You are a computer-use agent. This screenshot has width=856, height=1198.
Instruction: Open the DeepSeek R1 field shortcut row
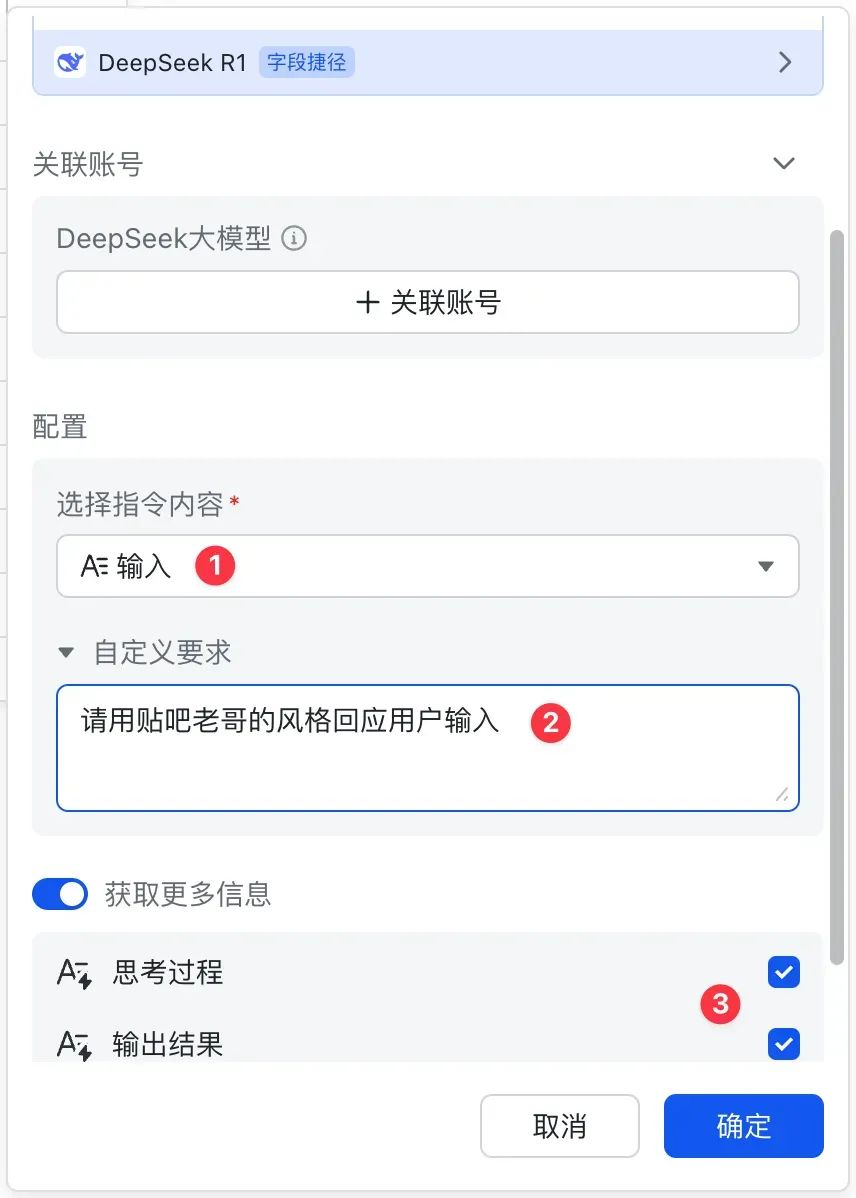coord(427,62)
